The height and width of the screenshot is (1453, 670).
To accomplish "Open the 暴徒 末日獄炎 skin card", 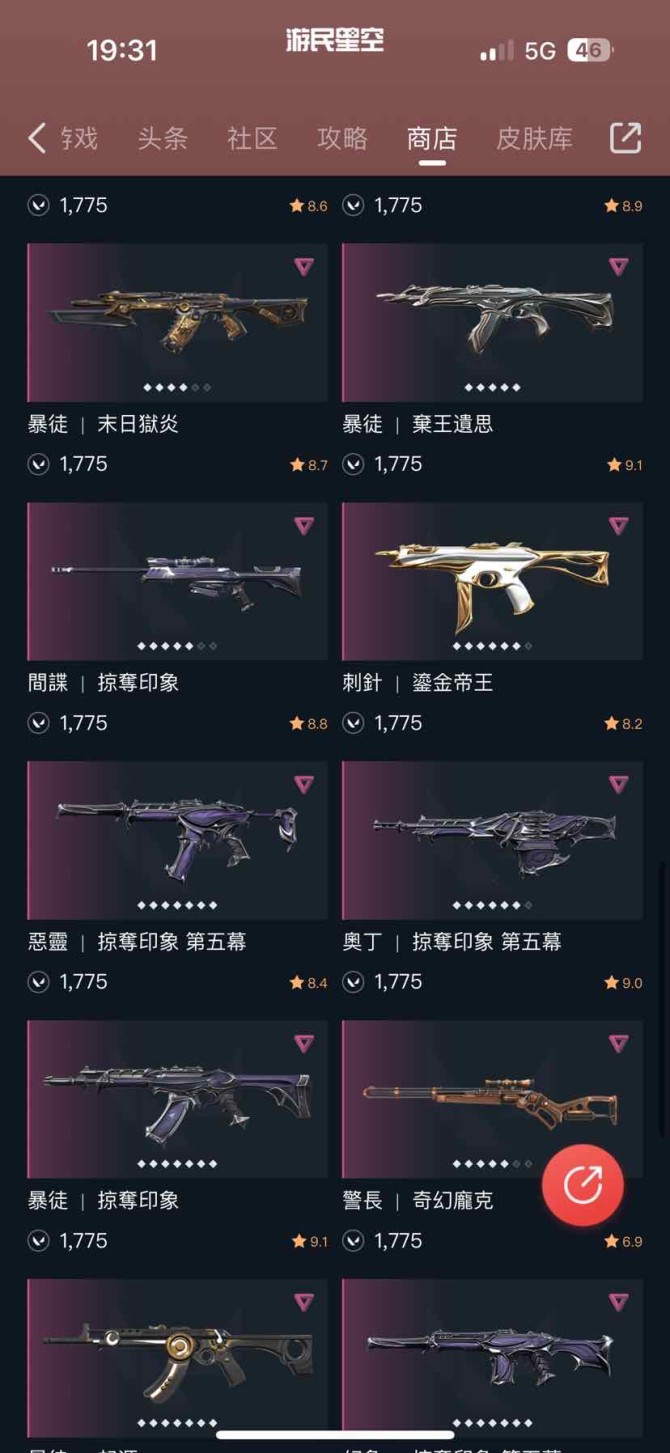I will (177, 322).
